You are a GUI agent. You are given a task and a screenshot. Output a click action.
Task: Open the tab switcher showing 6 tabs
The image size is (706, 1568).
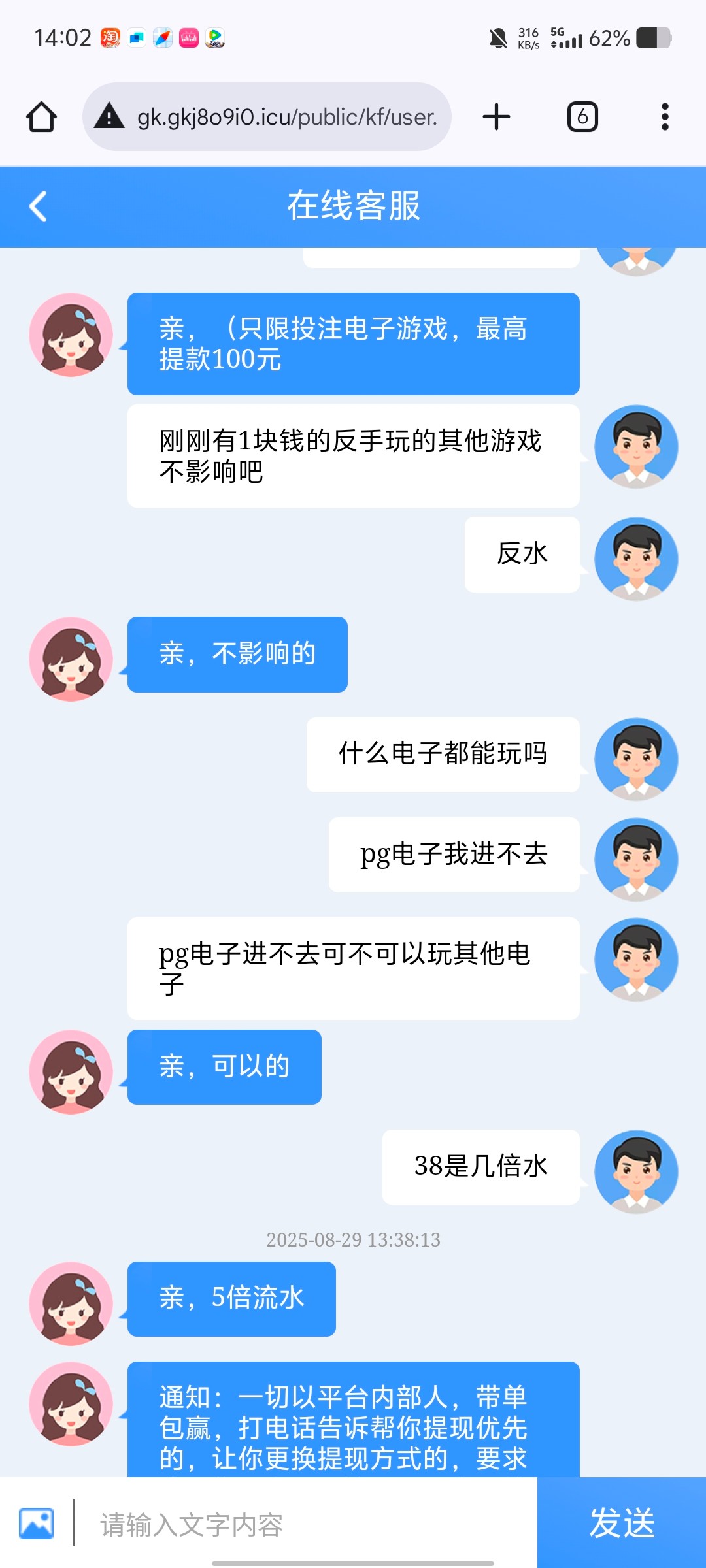point(582,116)
